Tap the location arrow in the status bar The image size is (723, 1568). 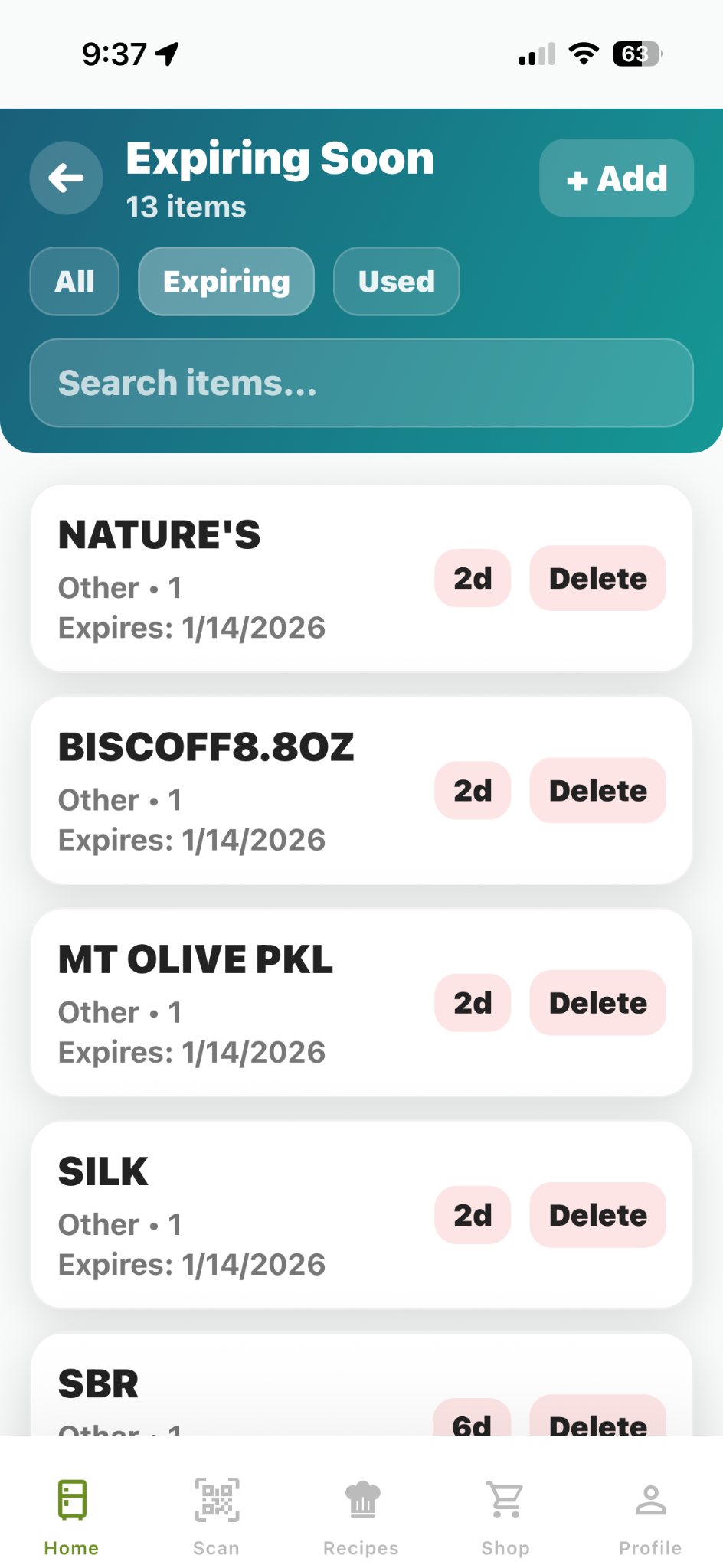click(x=168, y=52)
